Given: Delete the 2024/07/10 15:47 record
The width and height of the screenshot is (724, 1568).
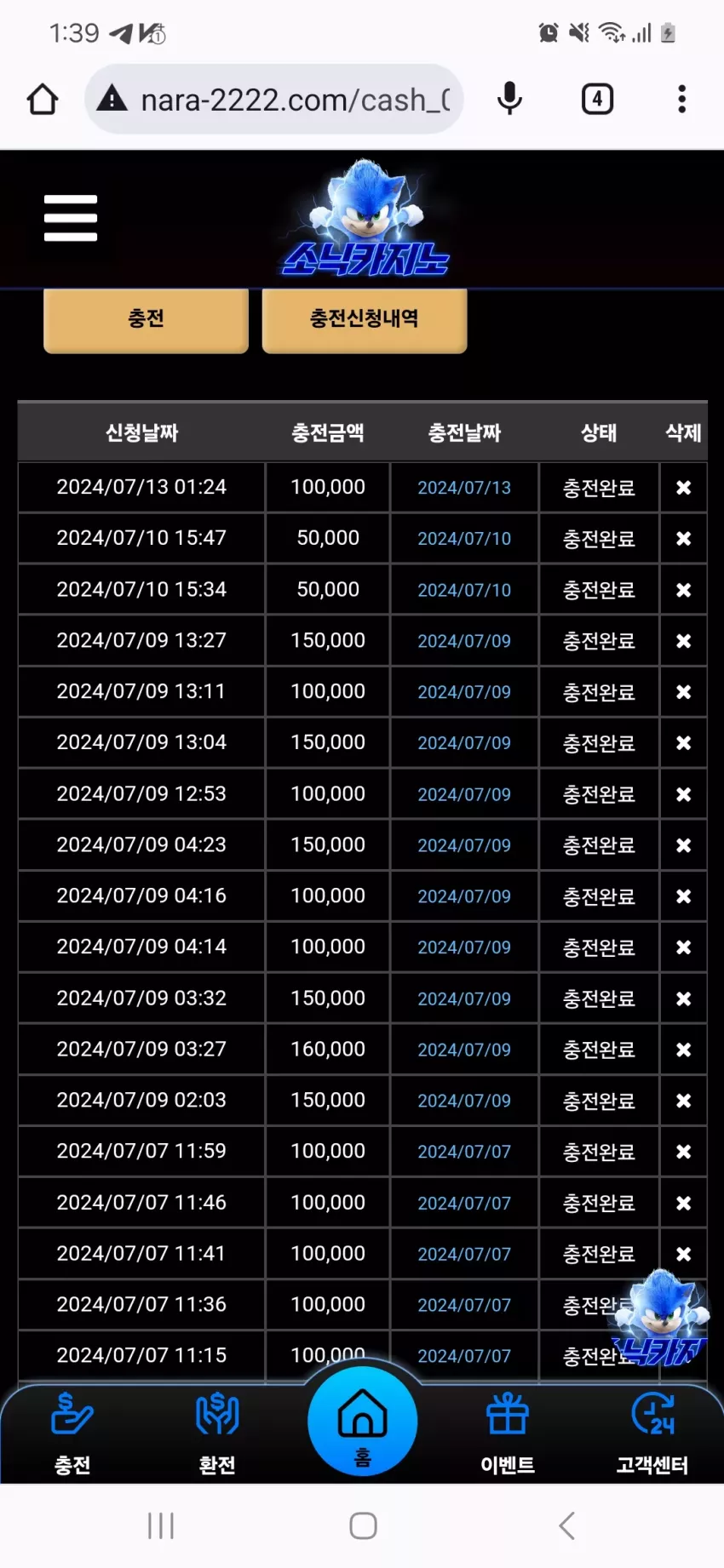Looking at the screenshot, I should (683, 539).
